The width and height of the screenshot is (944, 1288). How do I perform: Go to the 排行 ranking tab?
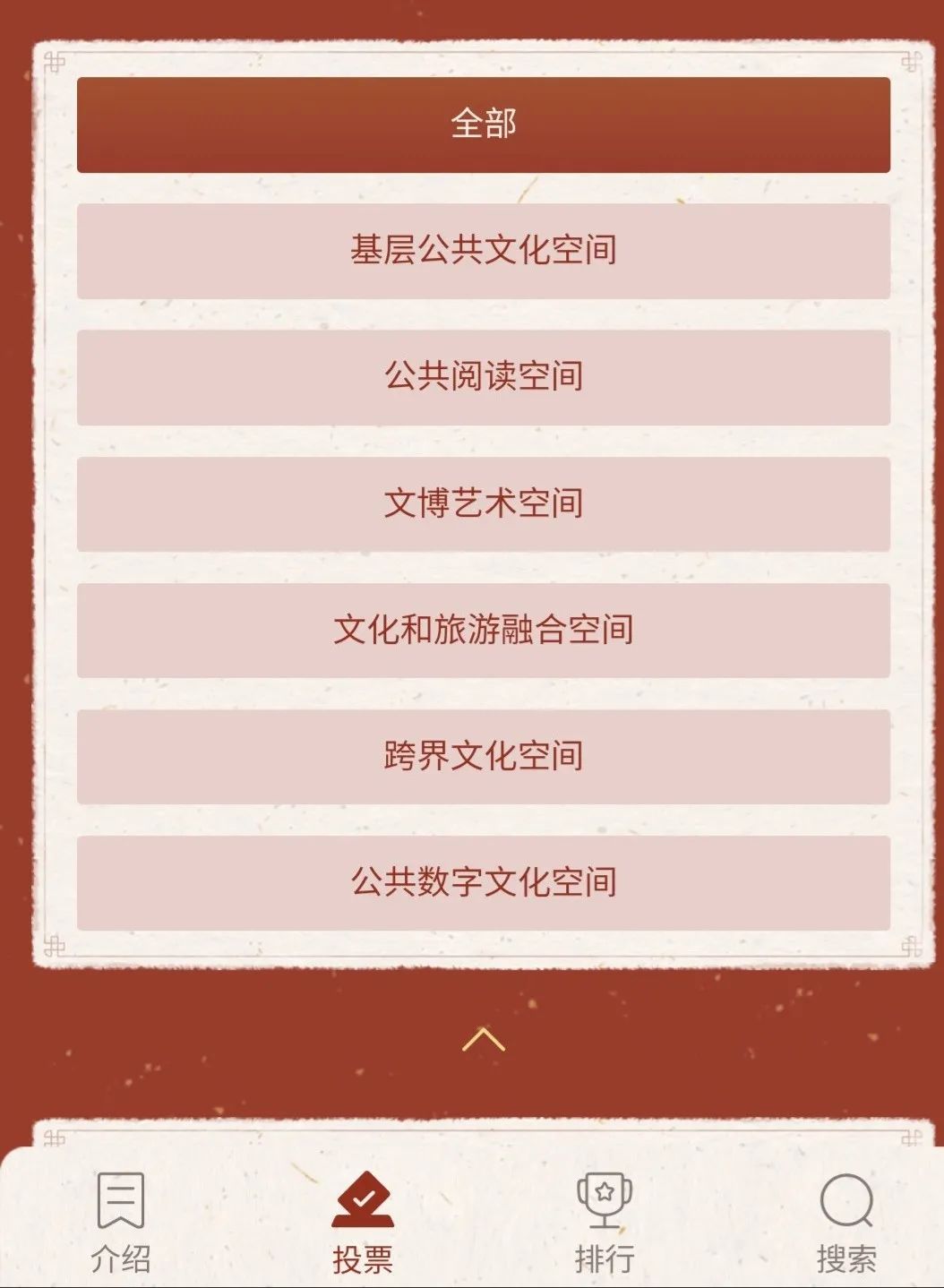coord(605,1223)
